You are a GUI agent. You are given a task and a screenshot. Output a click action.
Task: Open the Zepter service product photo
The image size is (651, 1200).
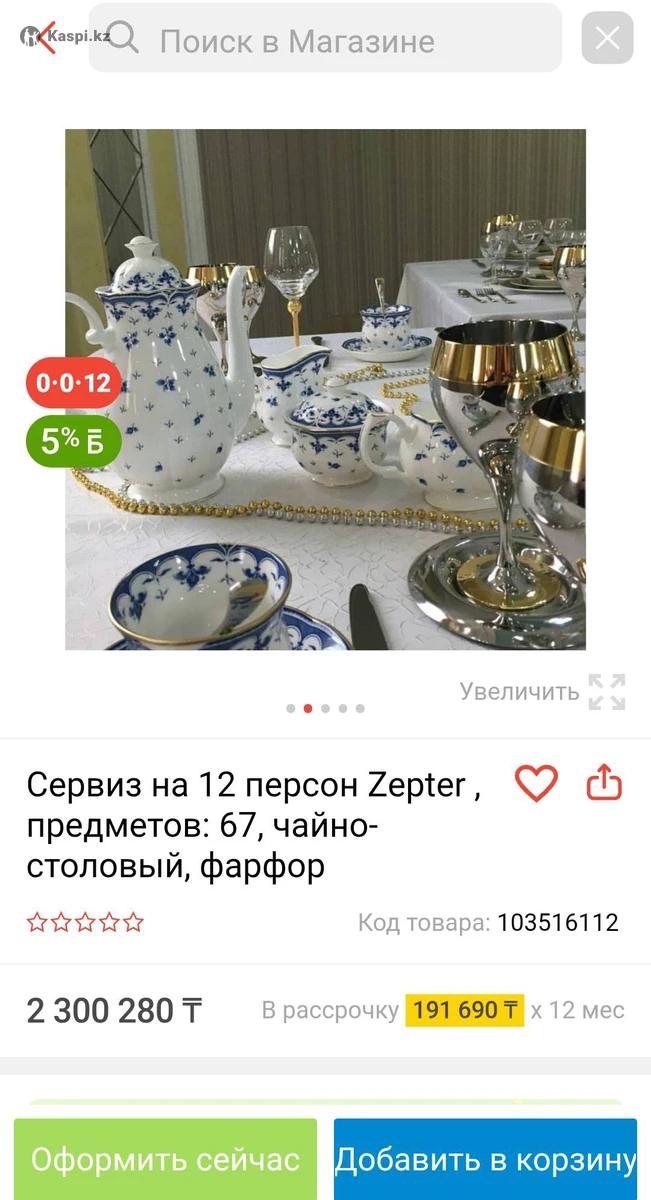325,390
